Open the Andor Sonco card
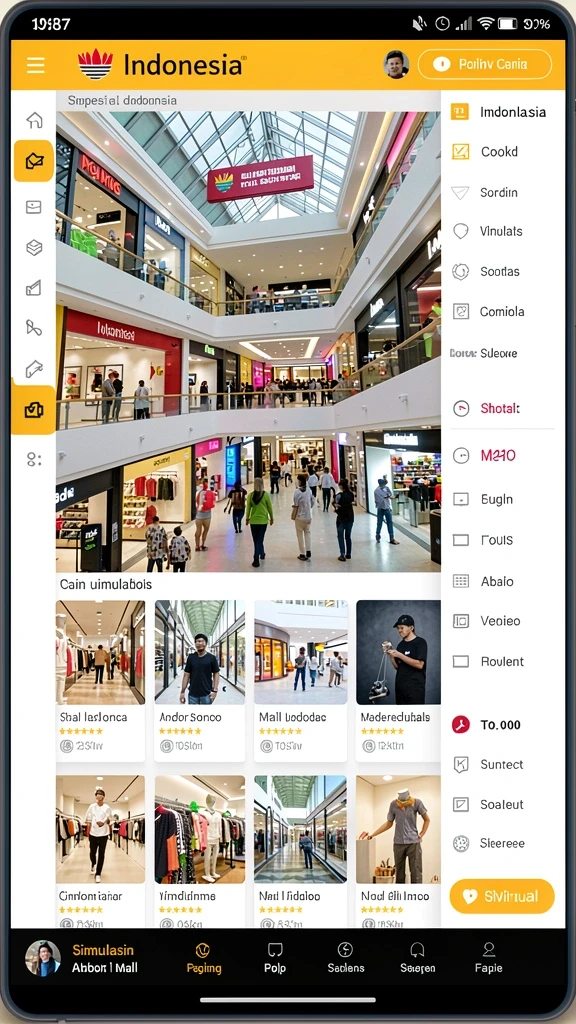This screenshot has height=1024, width=576. 200,680
